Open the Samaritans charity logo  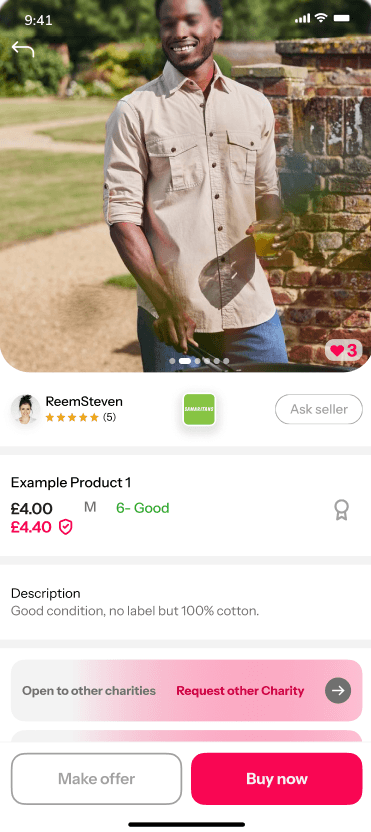point(199,409)
